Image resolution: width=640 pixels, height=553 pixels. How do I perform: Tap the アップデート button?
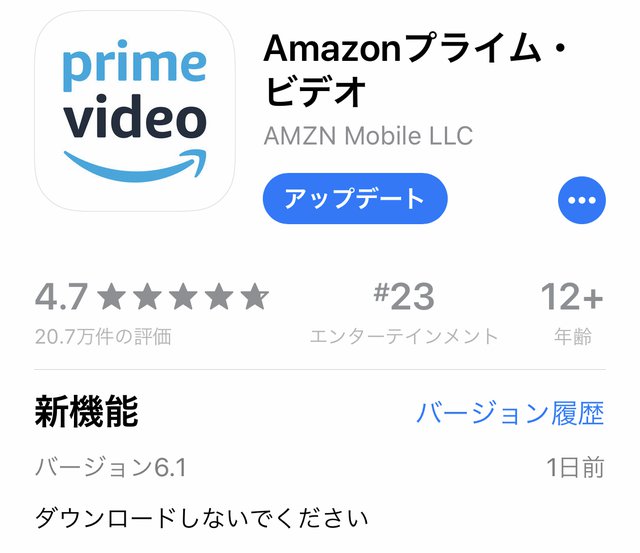pos(354,199)
